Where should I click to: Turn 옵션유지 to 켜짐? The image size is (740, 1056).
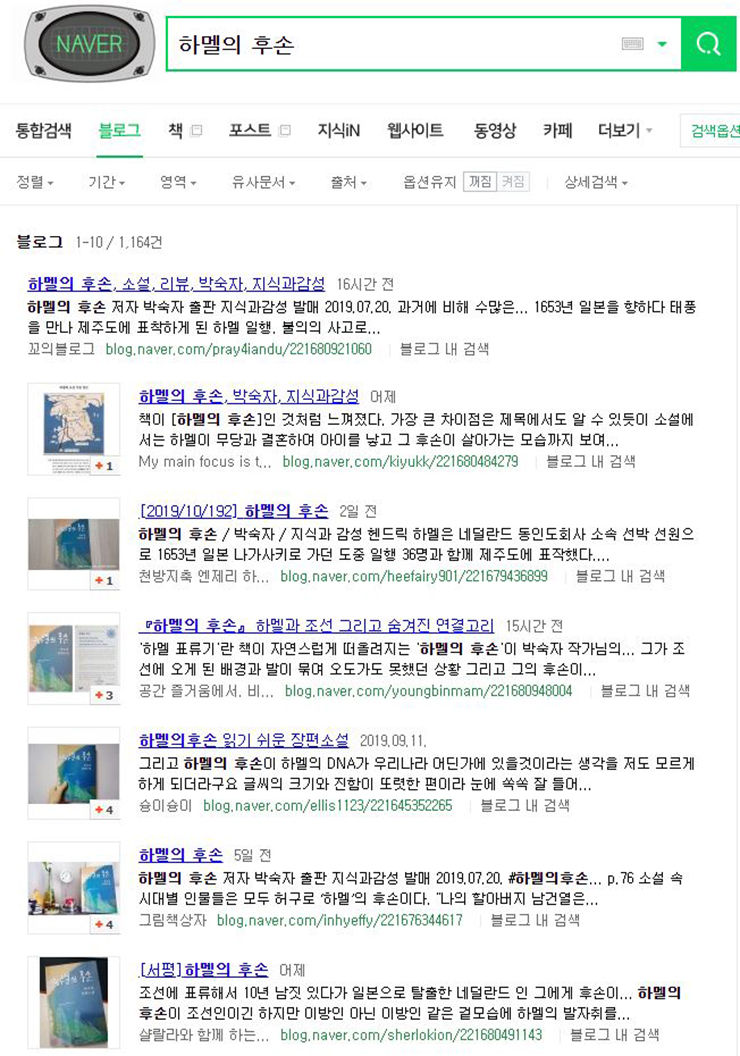pos(514,182)
